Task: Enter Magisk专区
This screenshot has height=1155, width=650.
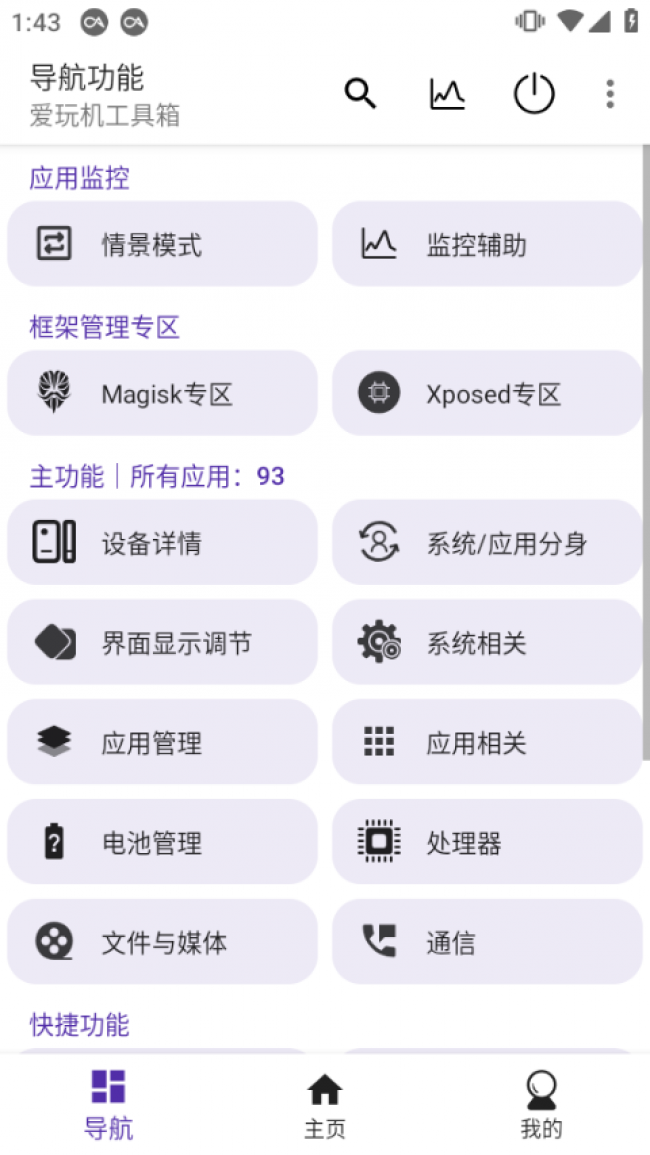Action: [163, 393]
